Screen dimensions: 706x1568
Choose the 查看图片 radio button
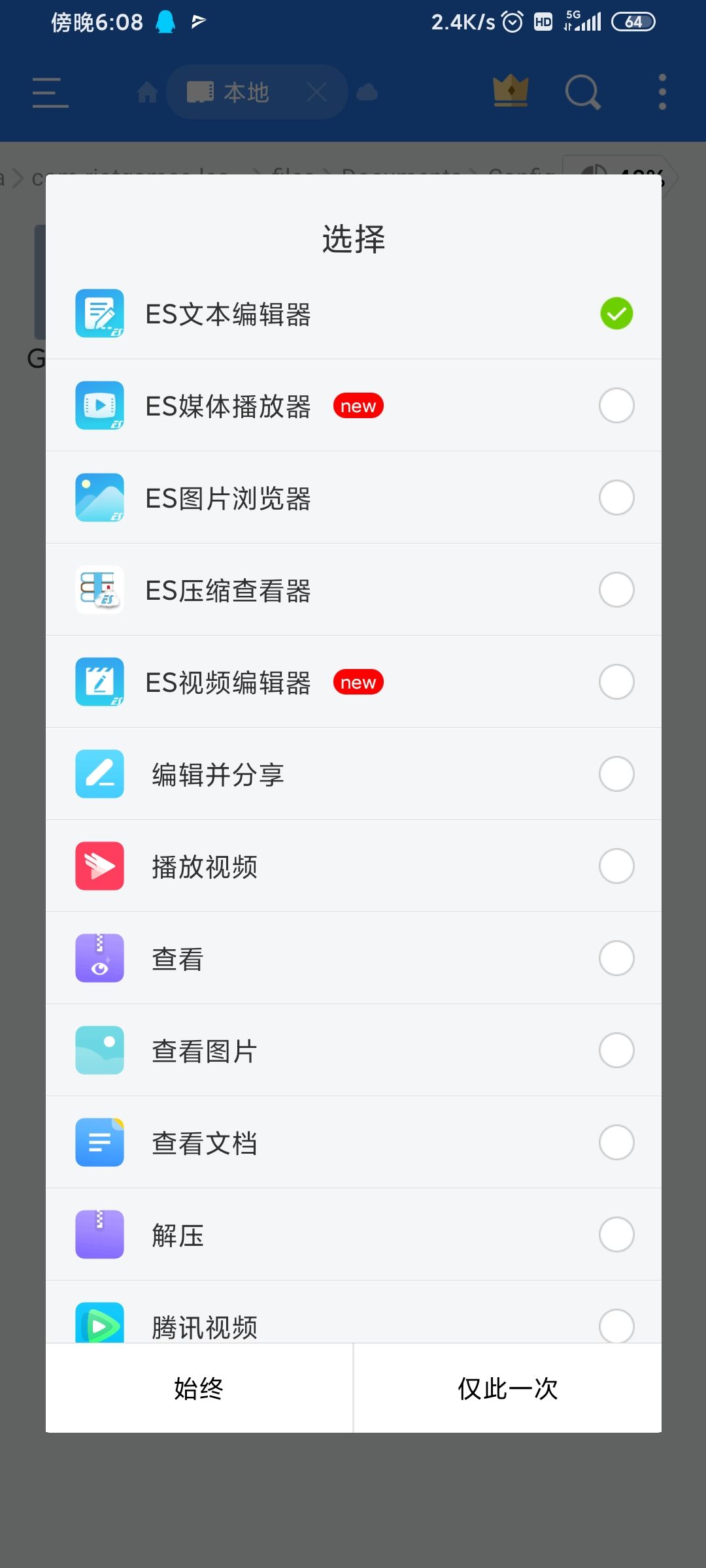(615, 1051)
